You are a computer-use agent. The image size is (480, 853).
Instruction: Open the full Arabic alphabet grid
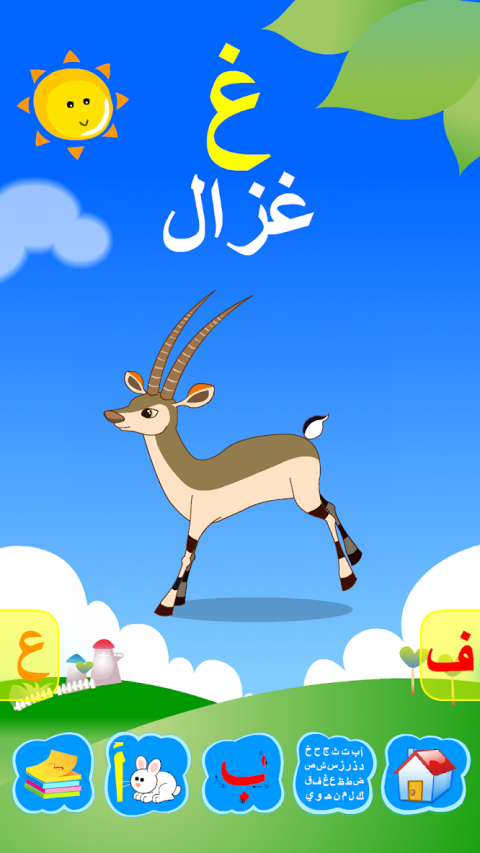pyautogui.click(x=335, y=772)
